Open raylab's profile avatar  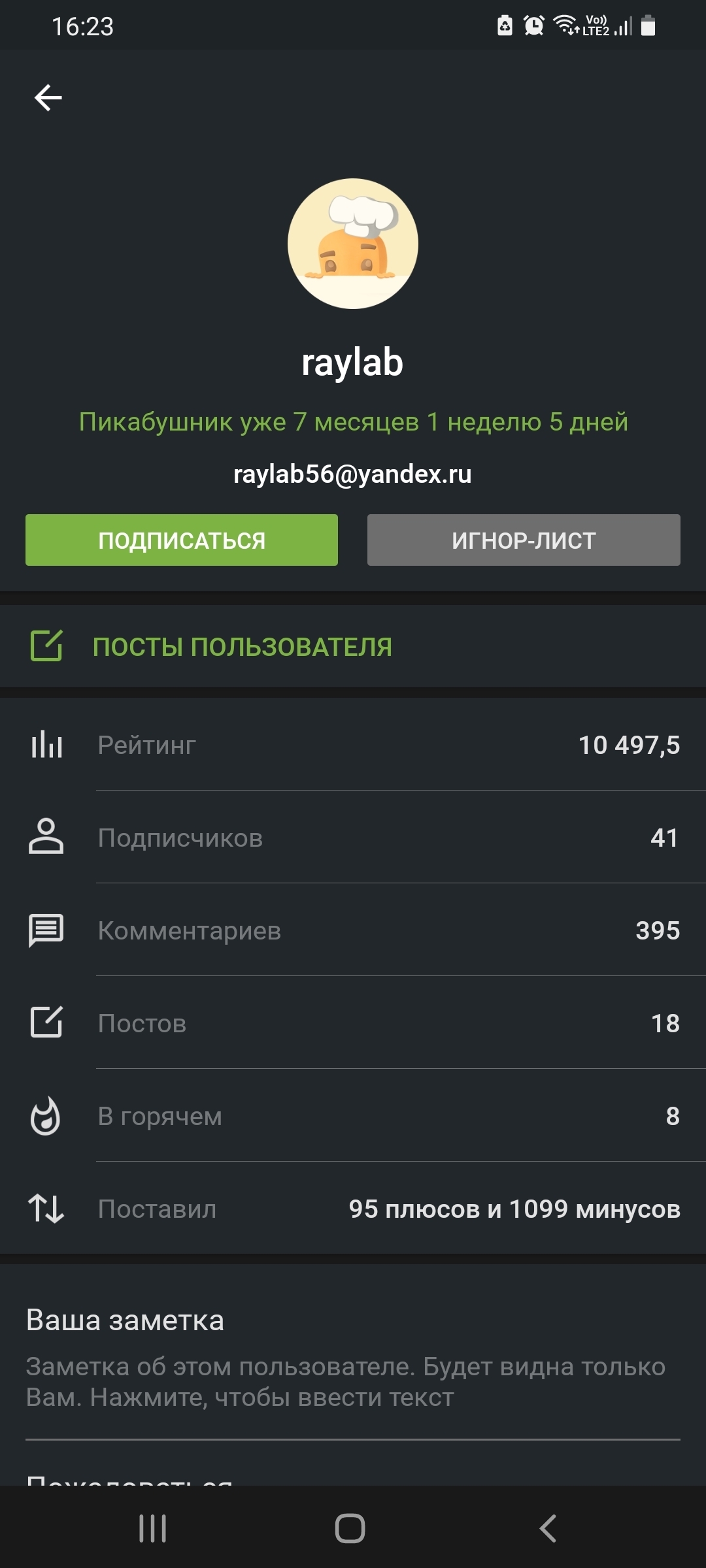click(353, 244)
